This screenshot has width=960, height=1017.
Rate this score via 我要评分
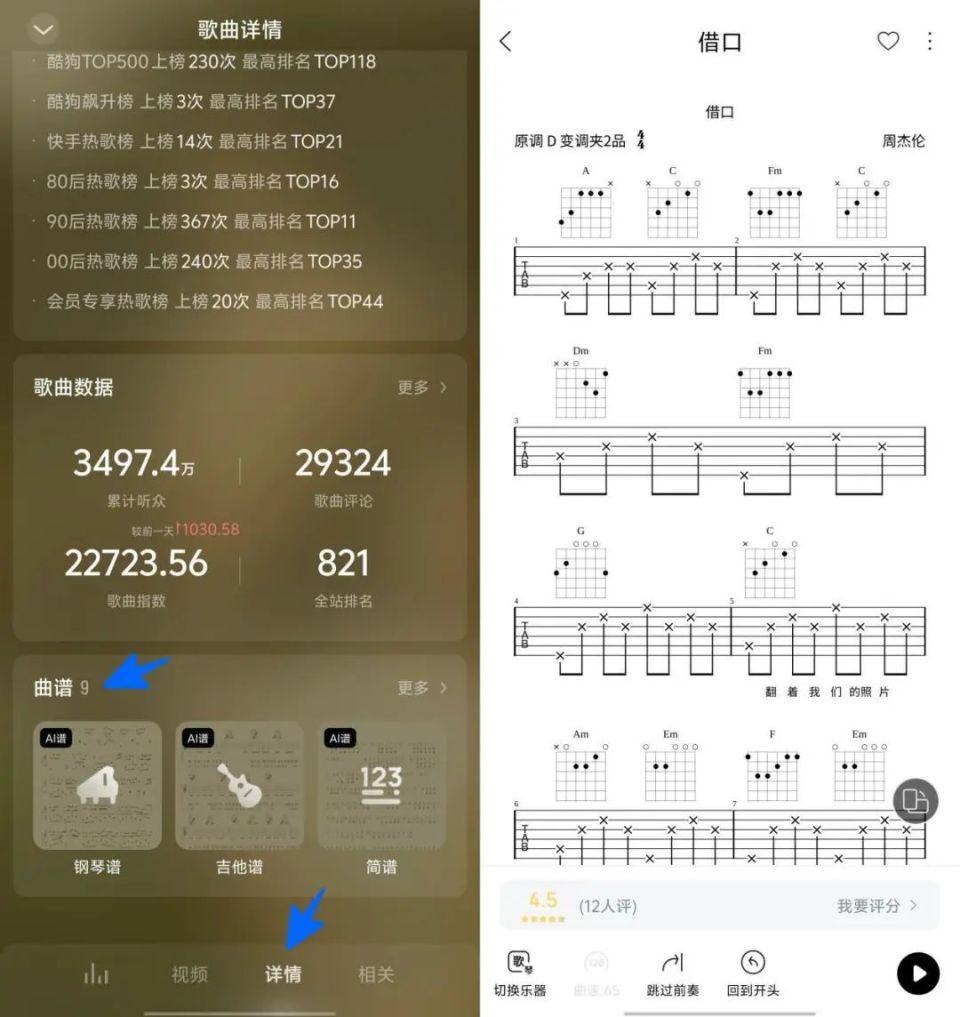tap(876, 906)
